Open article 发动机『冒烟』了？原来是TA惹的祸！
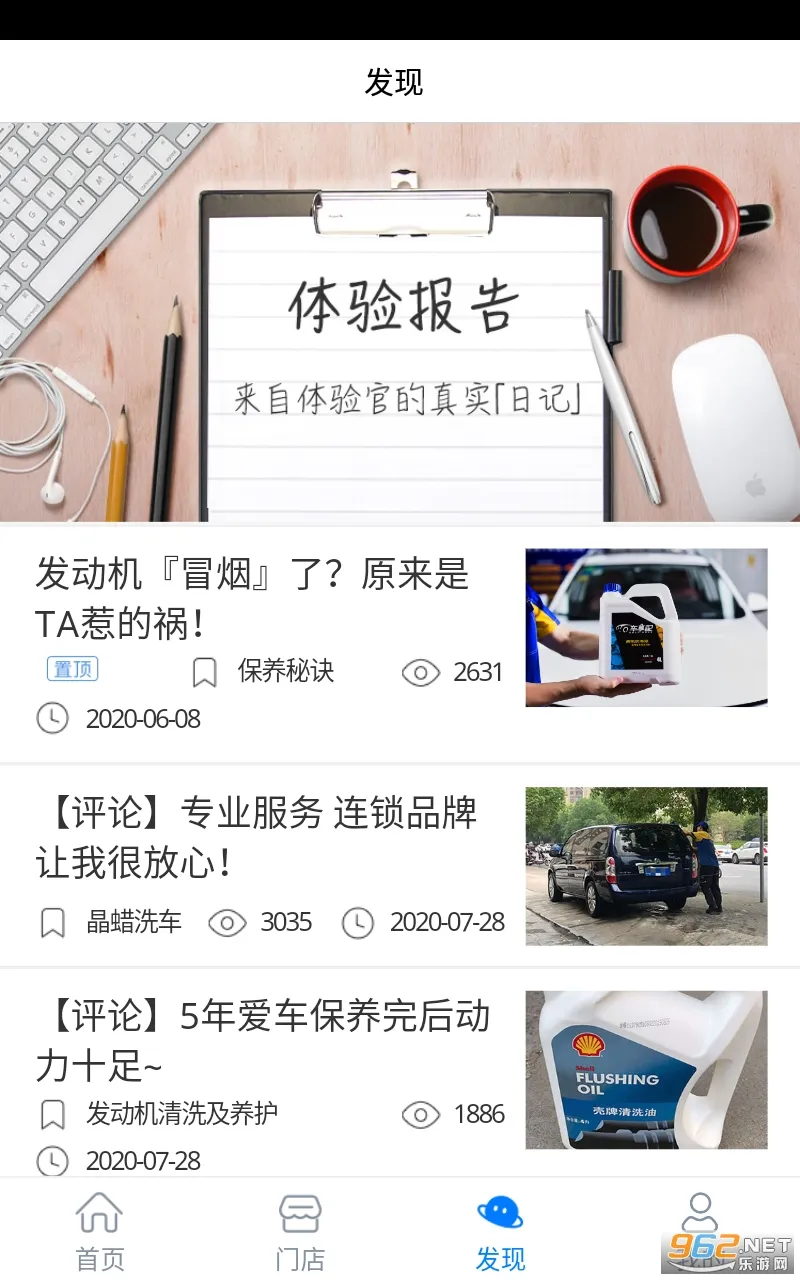The width and height of the screenshot is (800, 1280). pyautogui.click(x=252, y=599)
